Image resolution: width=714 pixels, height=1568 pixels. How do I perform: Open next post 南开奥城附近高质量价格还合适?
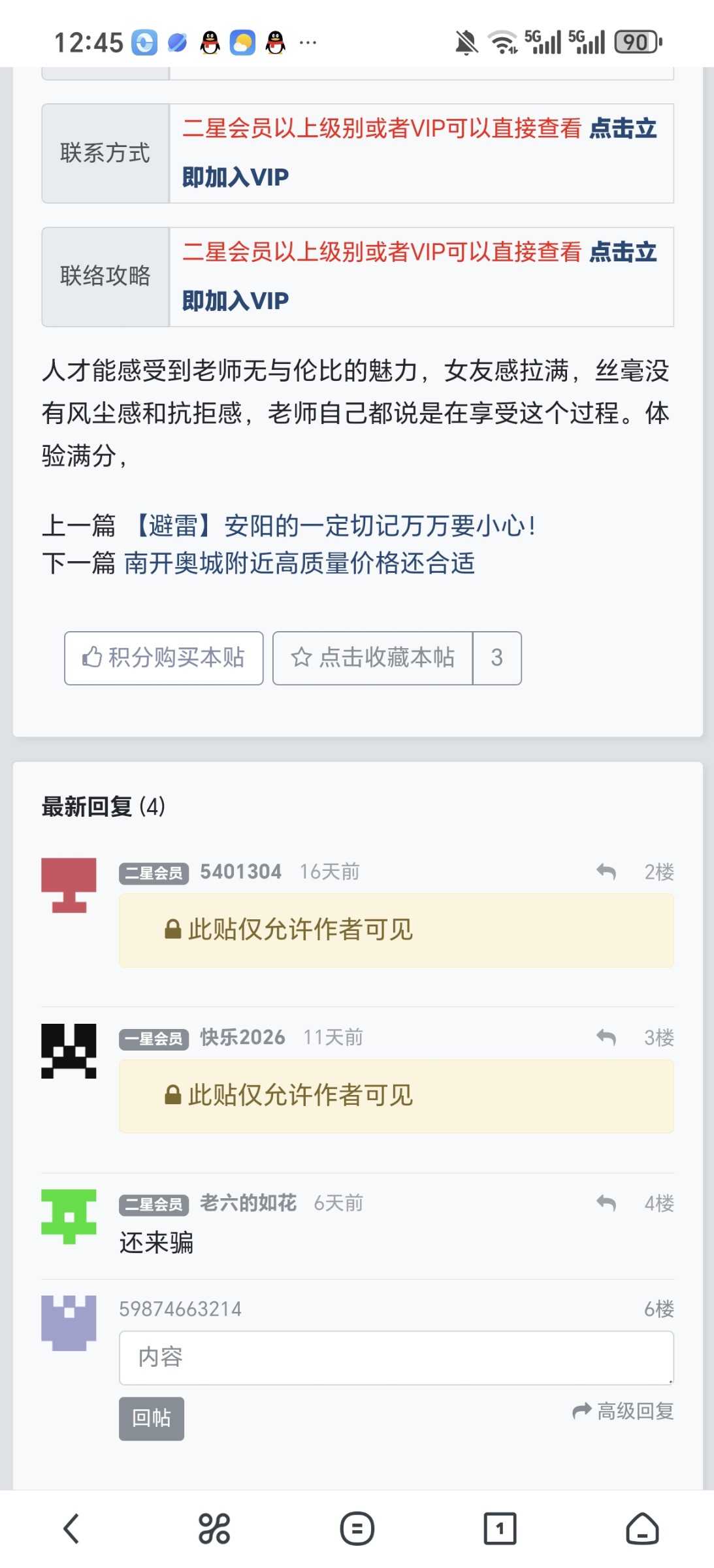click(x=299, y=563)
